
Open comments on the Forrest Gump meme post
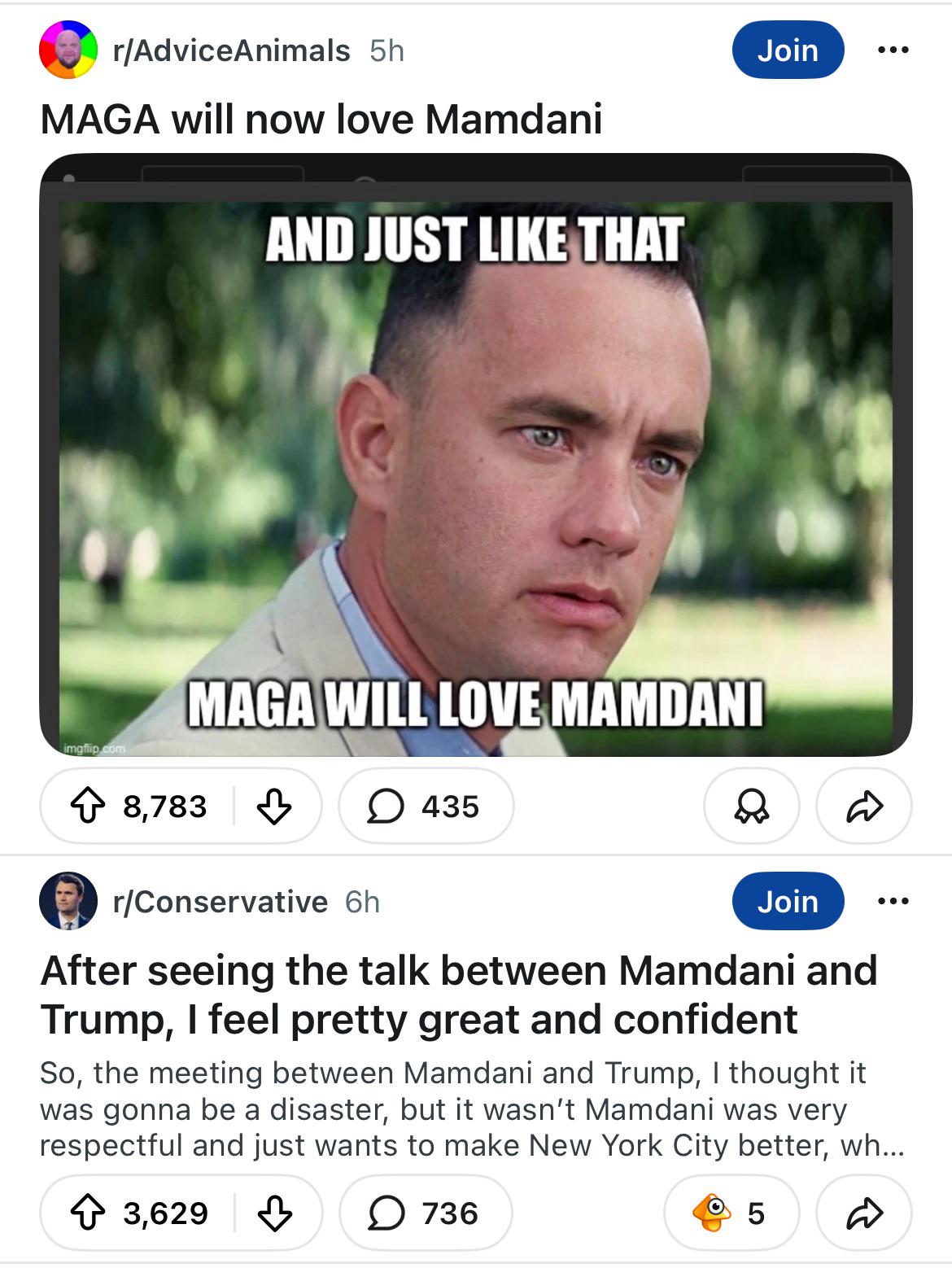click(x=425, y=807)
